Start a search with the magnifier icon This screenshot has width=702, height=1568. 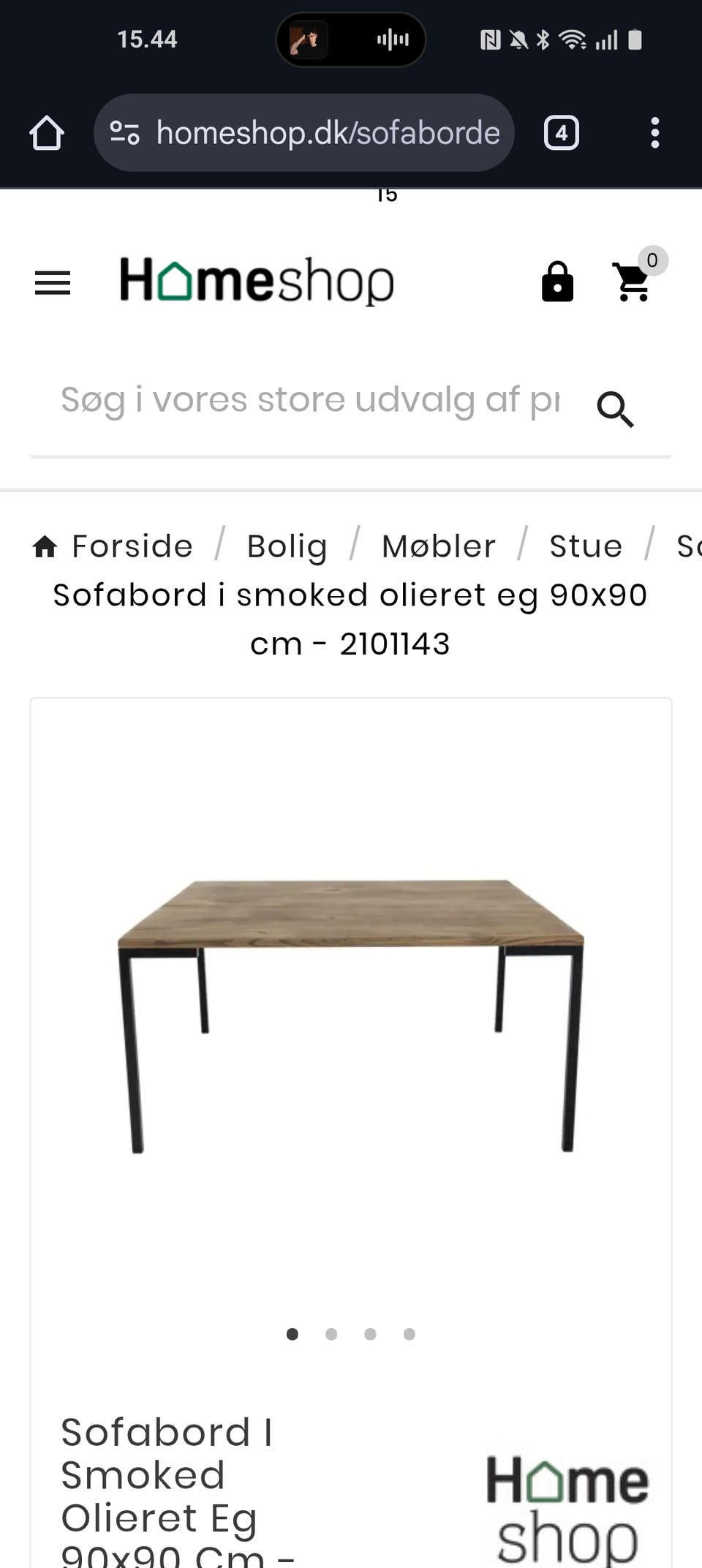point(615,410)
